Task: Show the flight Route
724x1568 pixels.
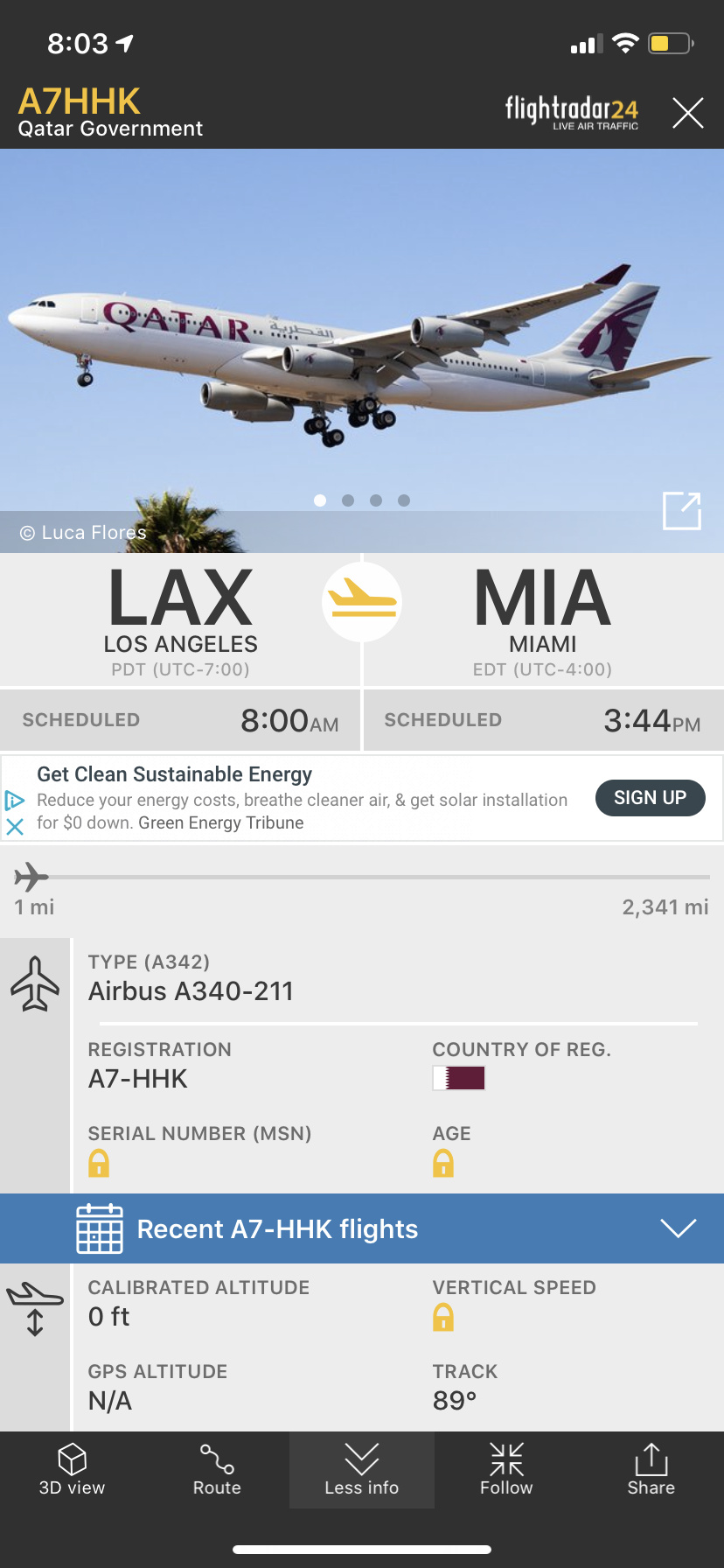Action: tap(217, 1470)
